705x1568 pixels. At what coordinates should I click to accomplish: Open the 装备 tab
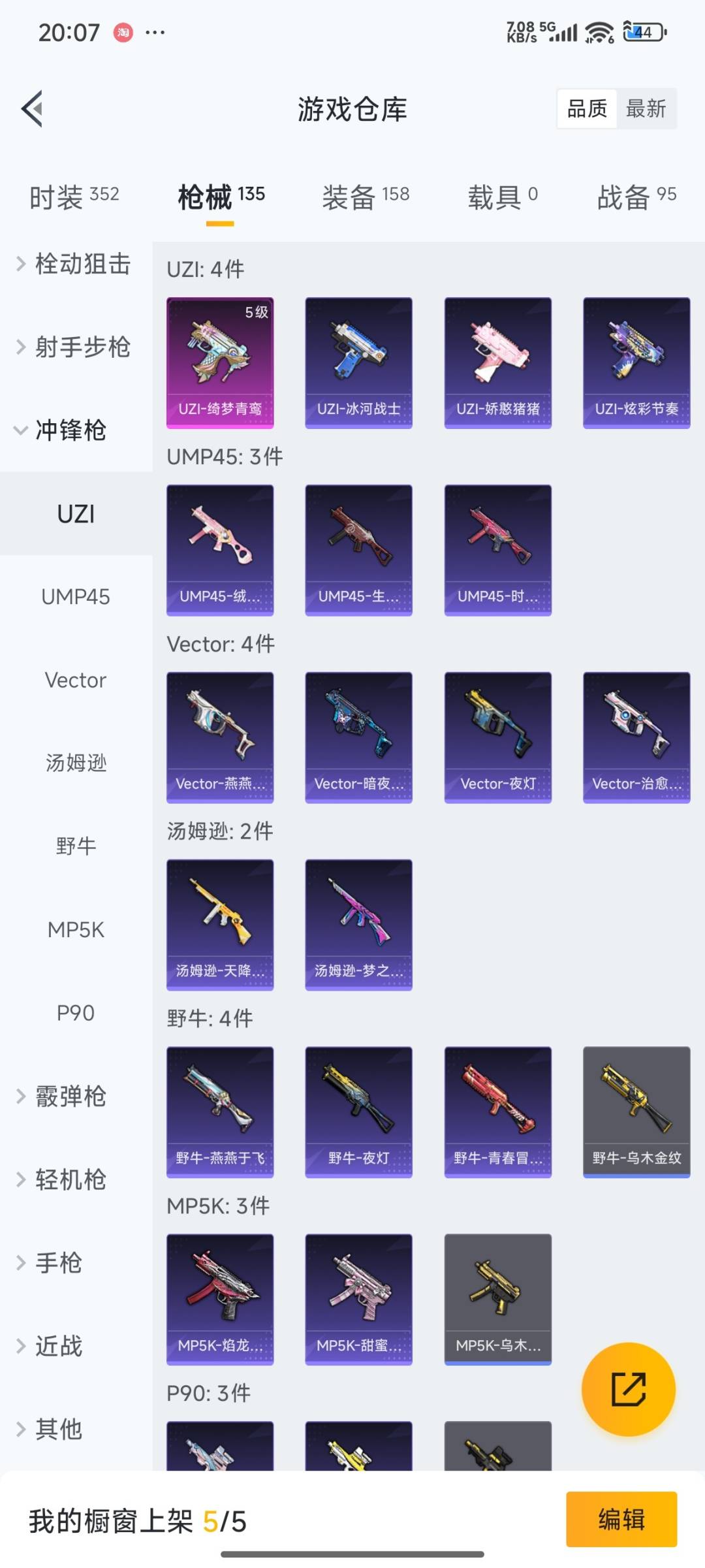[366, 197]
